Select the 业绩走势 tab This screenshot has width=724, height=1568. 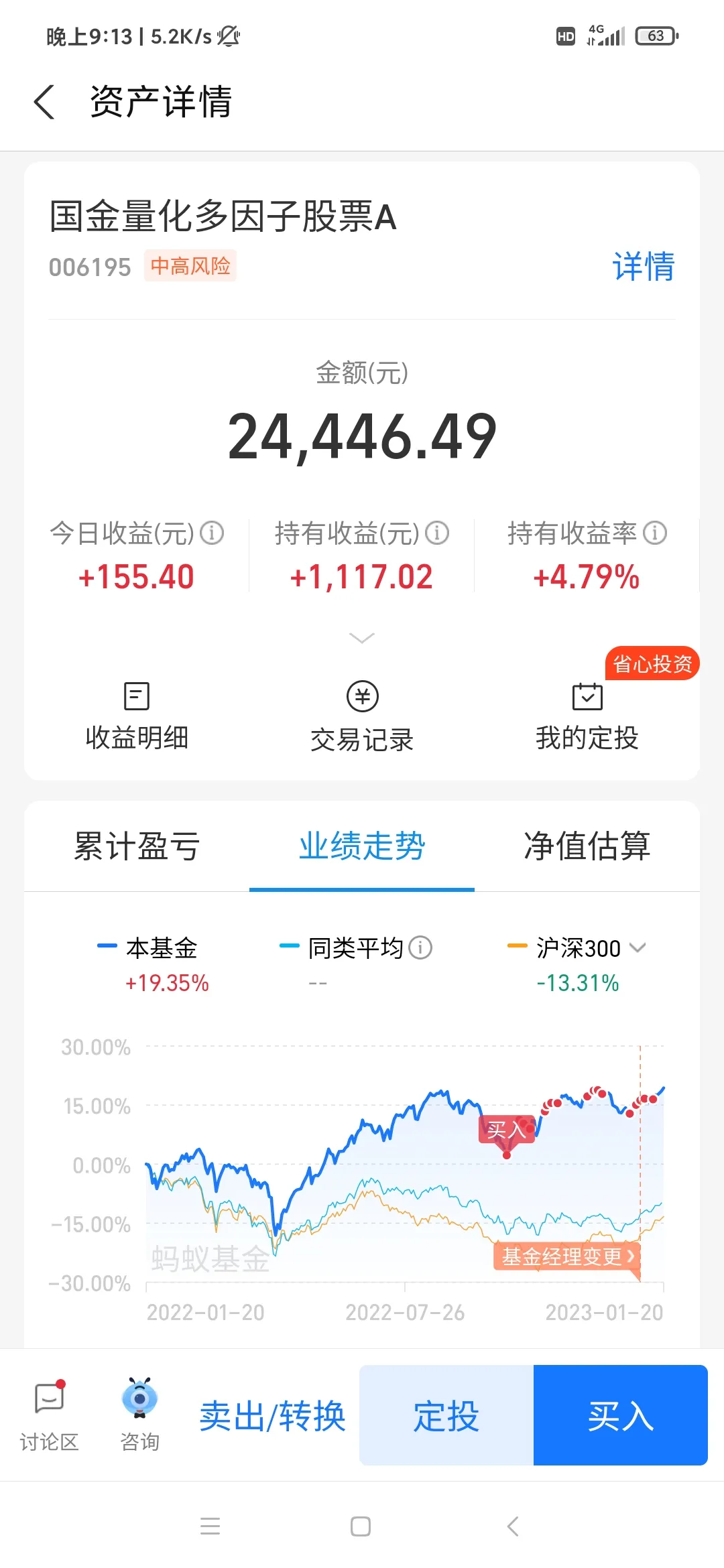tap(362, 846)
